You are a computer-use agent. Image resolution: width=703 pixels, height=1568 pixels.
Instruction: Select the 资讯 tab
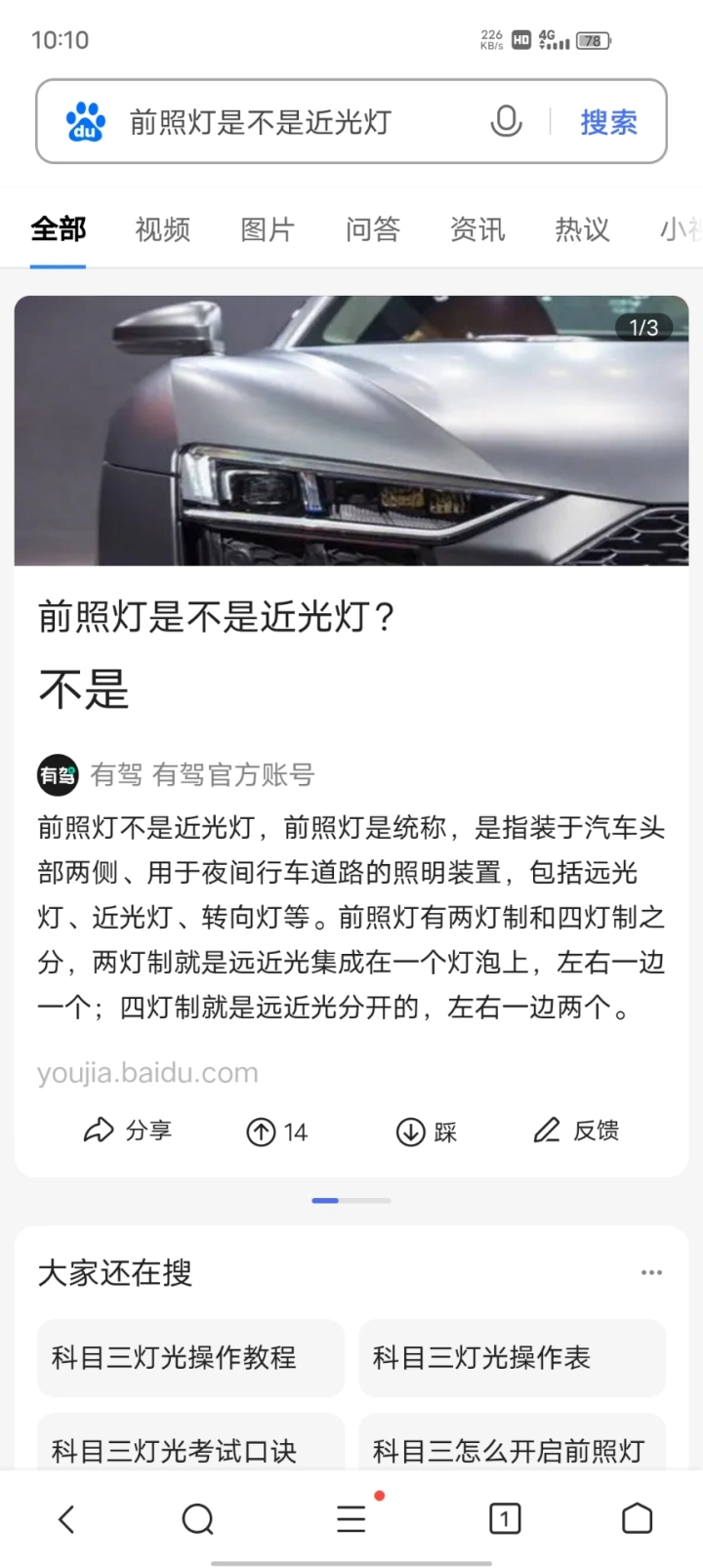477,229
